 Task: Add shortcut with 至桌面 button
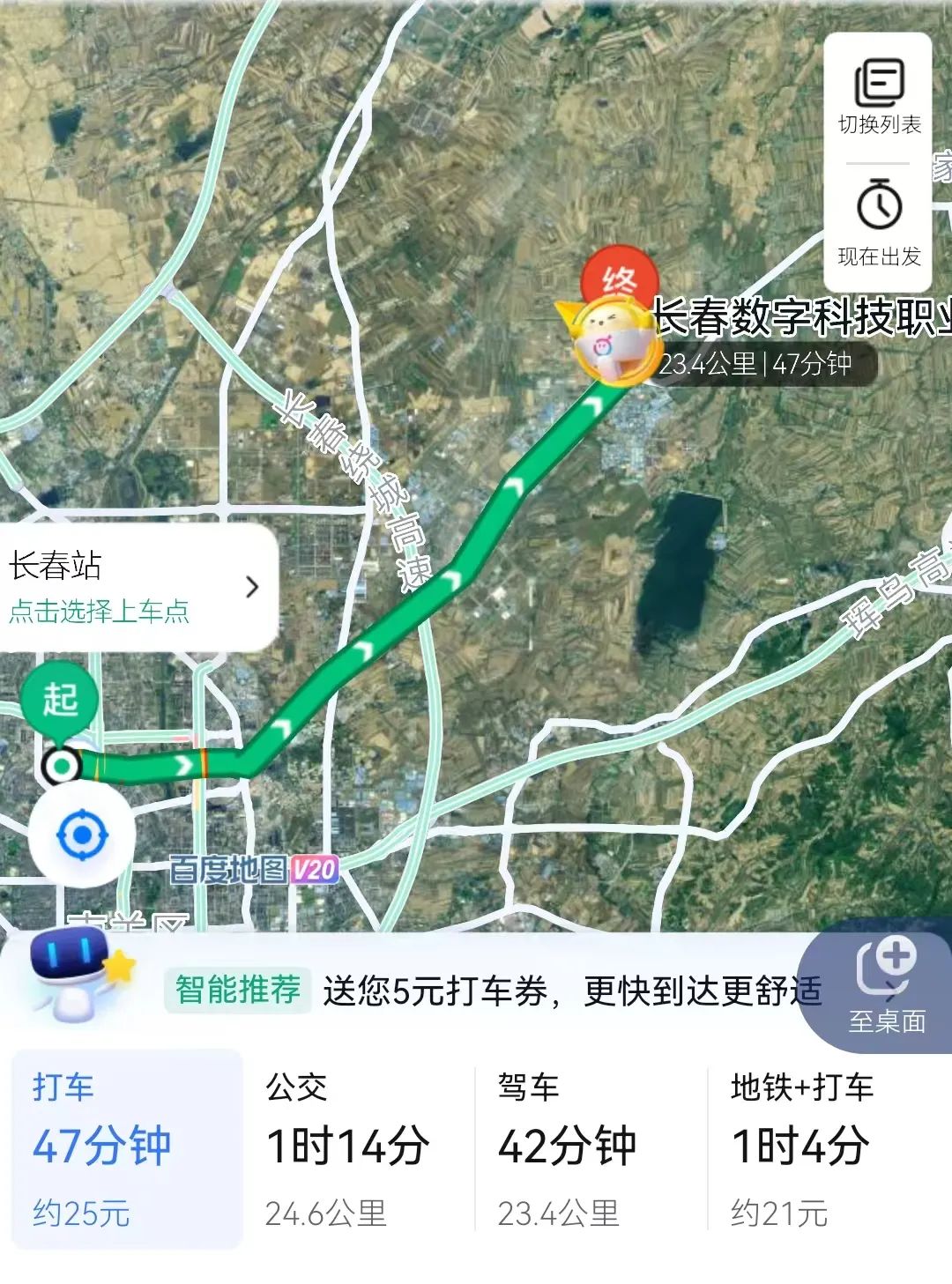(x=886, y=987)
